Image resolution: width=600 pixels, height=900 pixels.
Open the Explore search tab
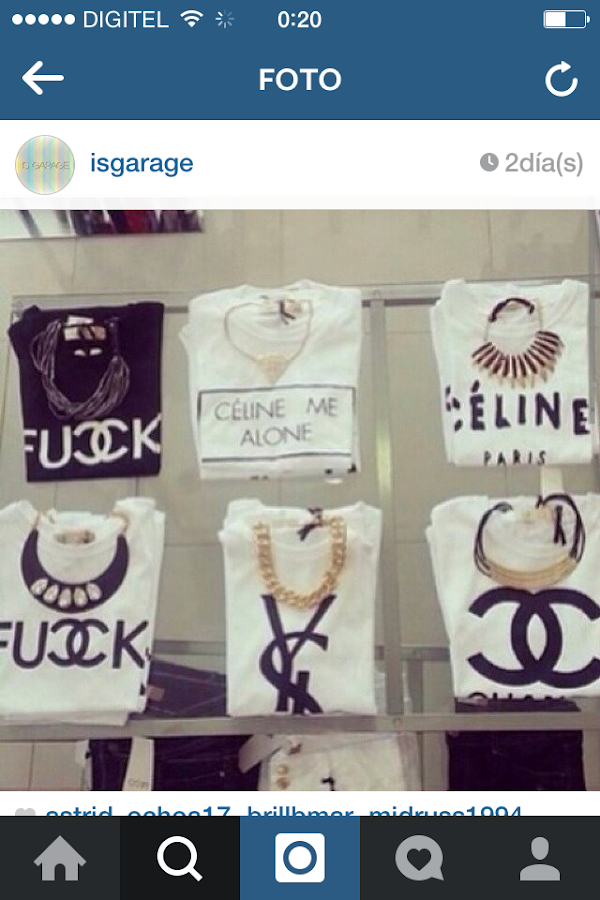point(180,858)
